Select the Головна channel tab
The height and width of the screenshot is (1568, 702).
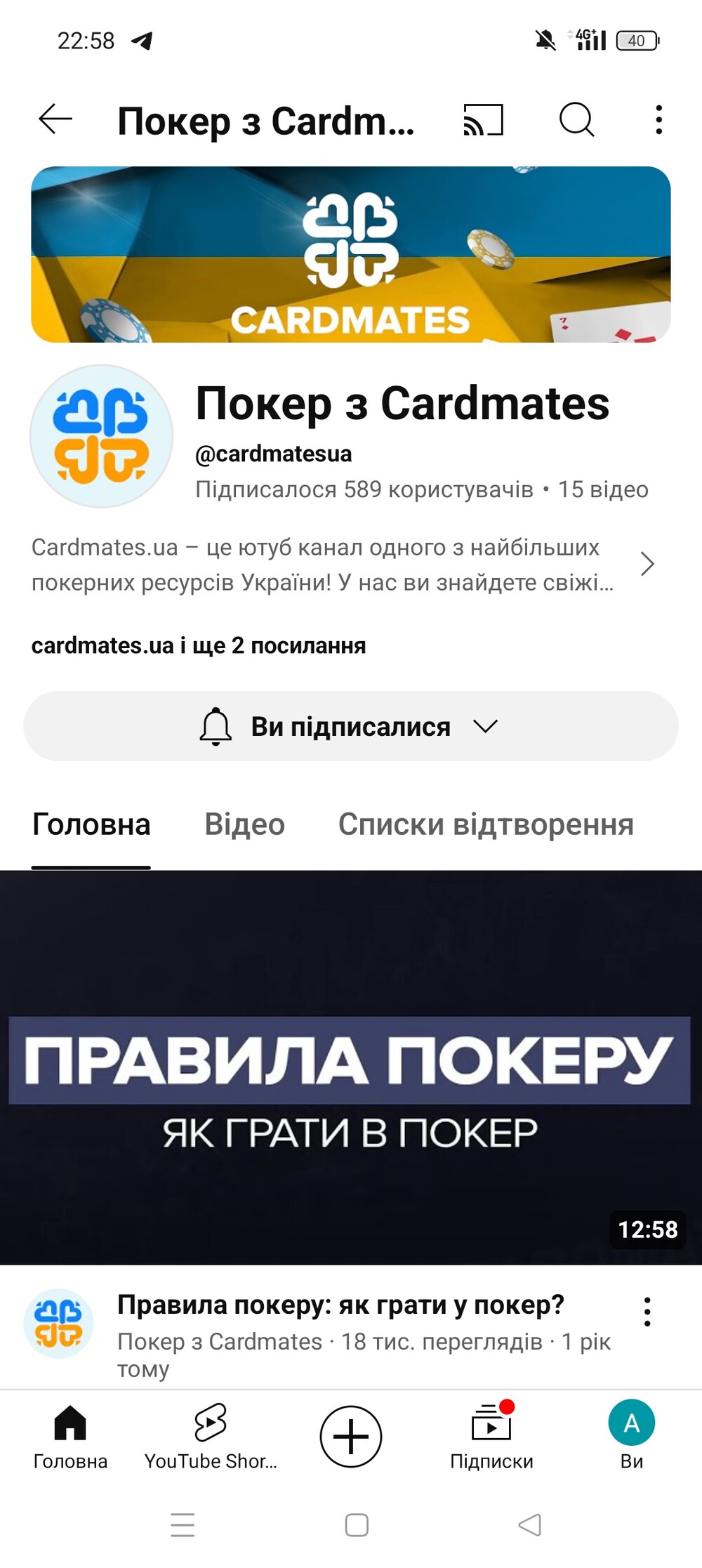[x=91, y=824]
